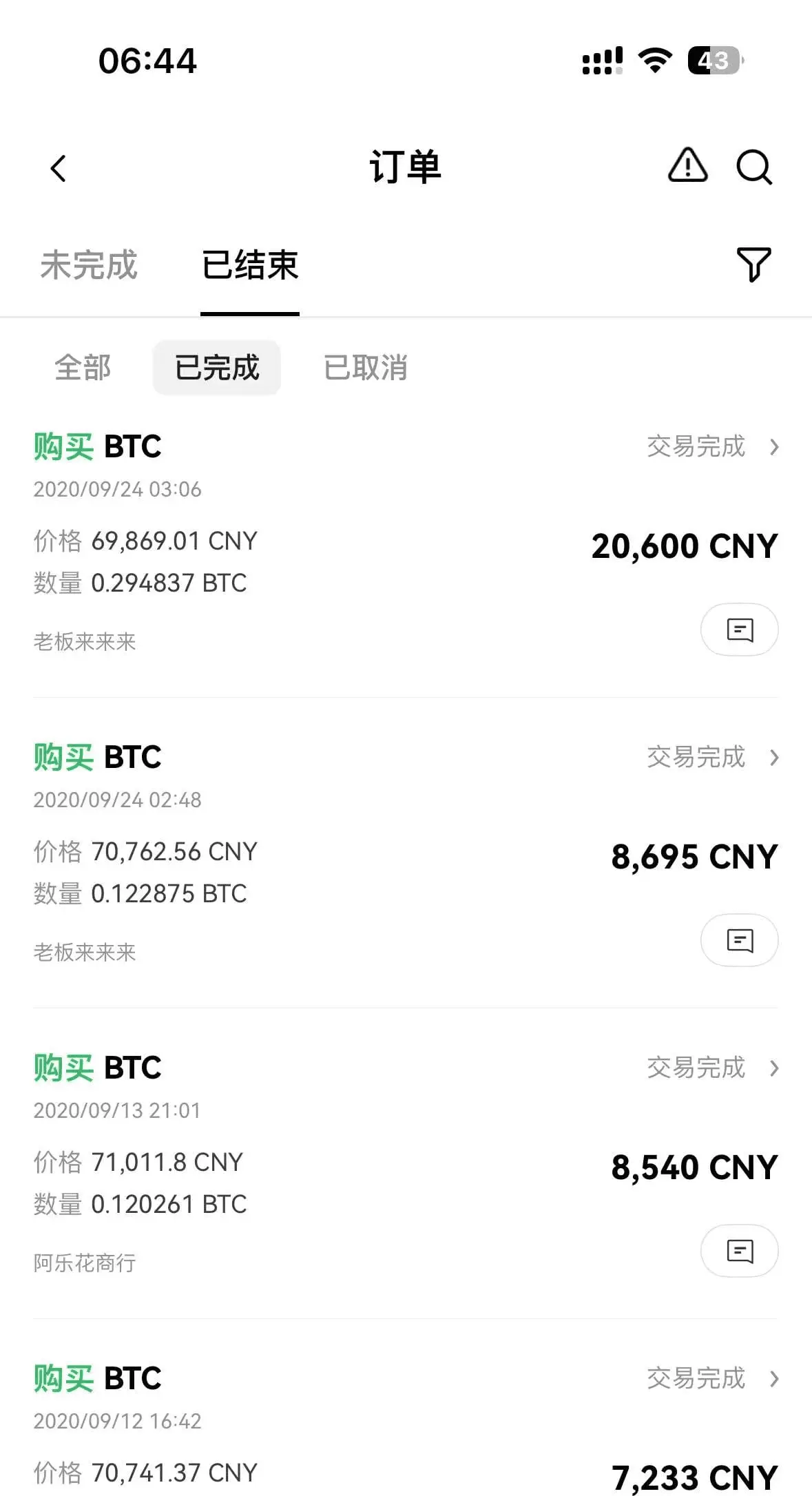Image resolution: width=812 pixels, height=1496 pixels.
Task: Select the 已结束 tab
Action: pos(250,265)
